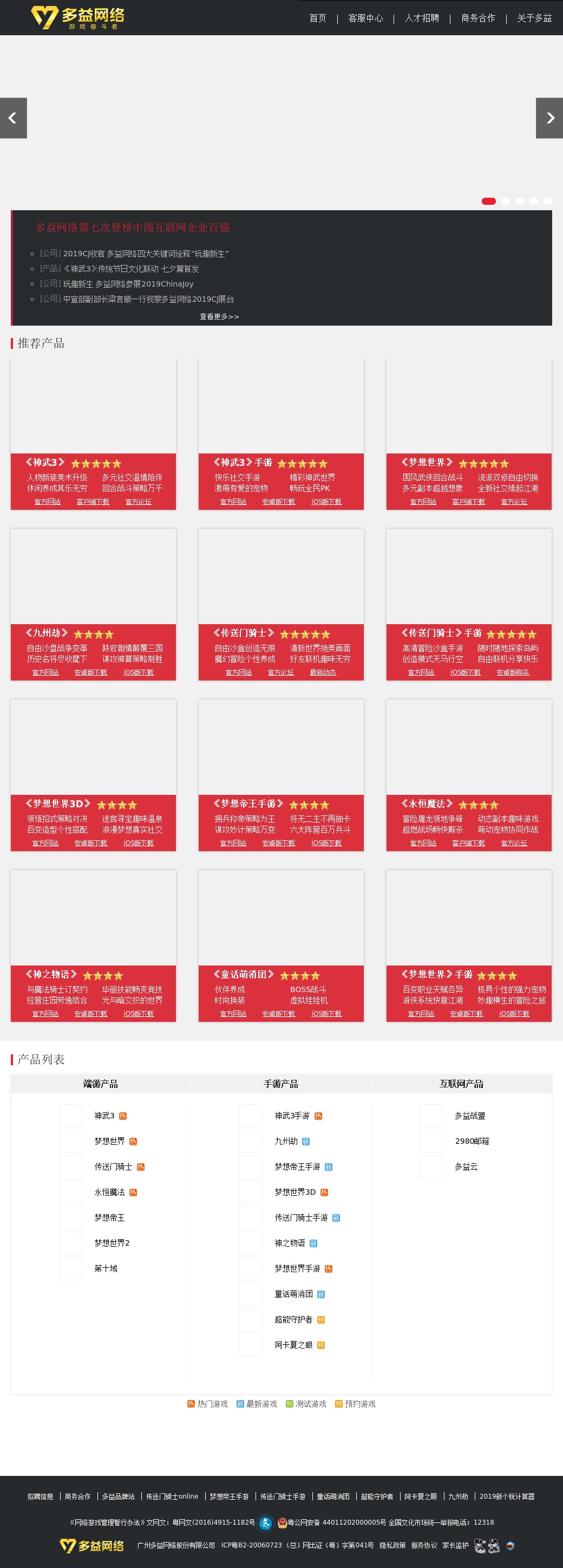Download Android version of 《神武3》手游

pyautogui.click(x=278, y=502)
